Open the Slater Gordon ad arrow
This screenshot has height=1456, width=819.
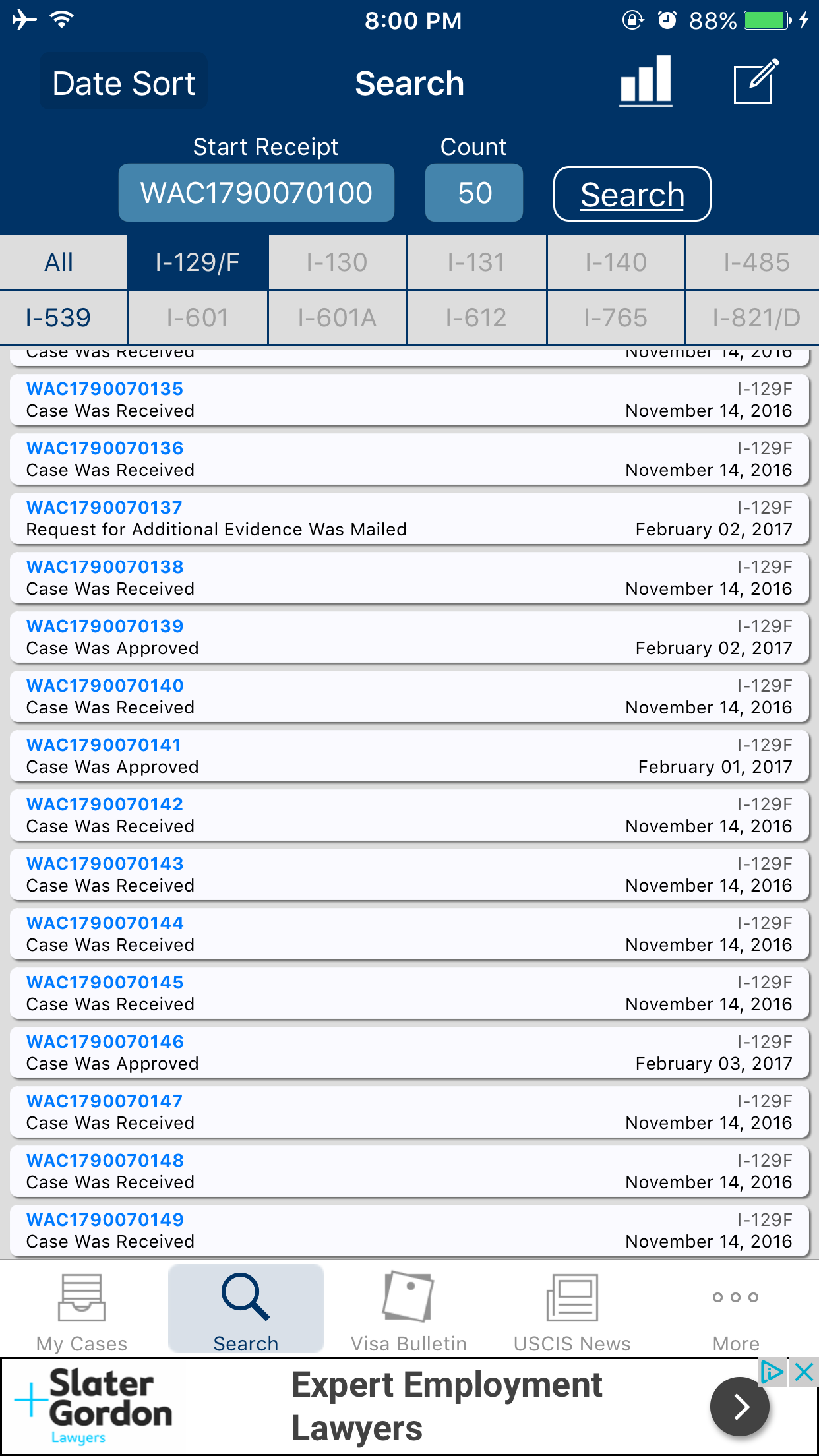coord(739,1407)
